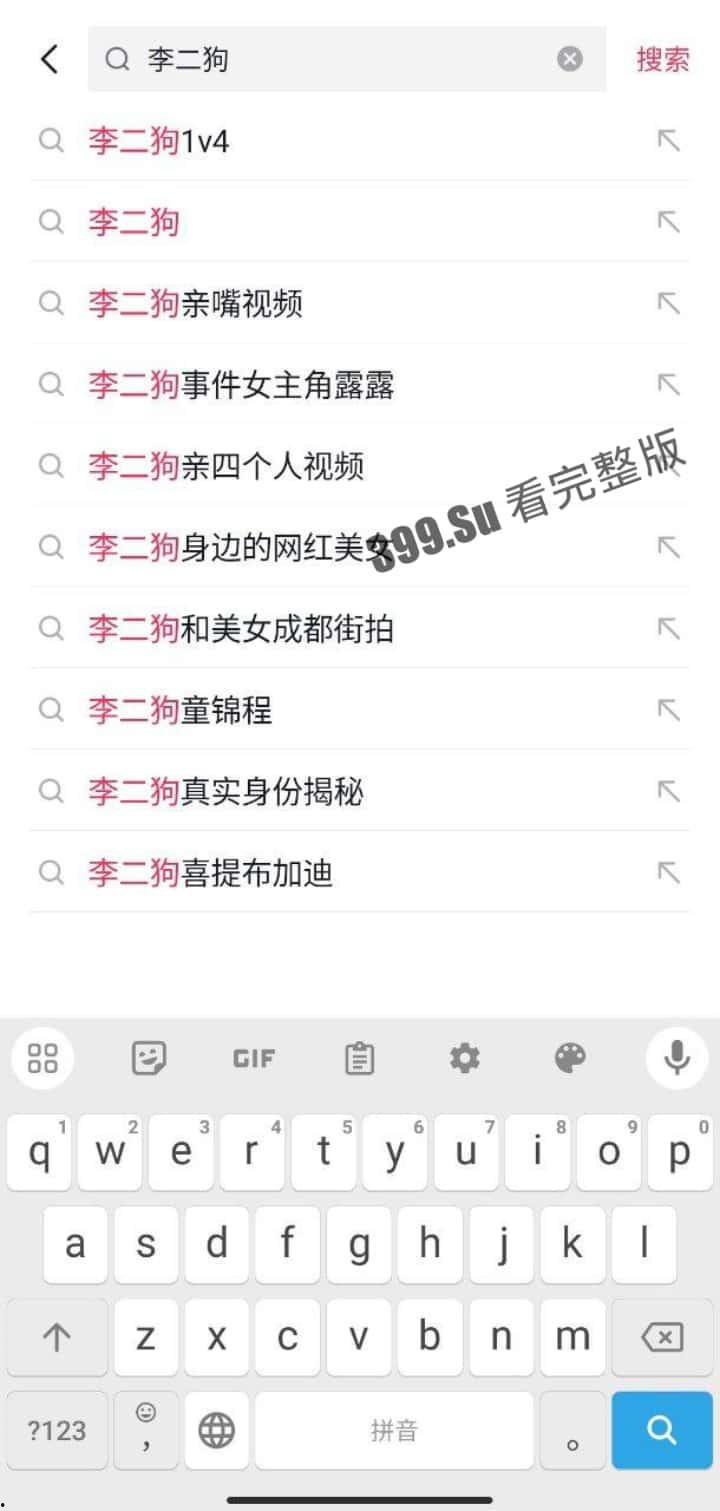The width and height of the screenshot is (720, 1511).
Task: Tap the fill-in arrow beside 李二狗喜提布加迪
Action: (x=668, y=872)
